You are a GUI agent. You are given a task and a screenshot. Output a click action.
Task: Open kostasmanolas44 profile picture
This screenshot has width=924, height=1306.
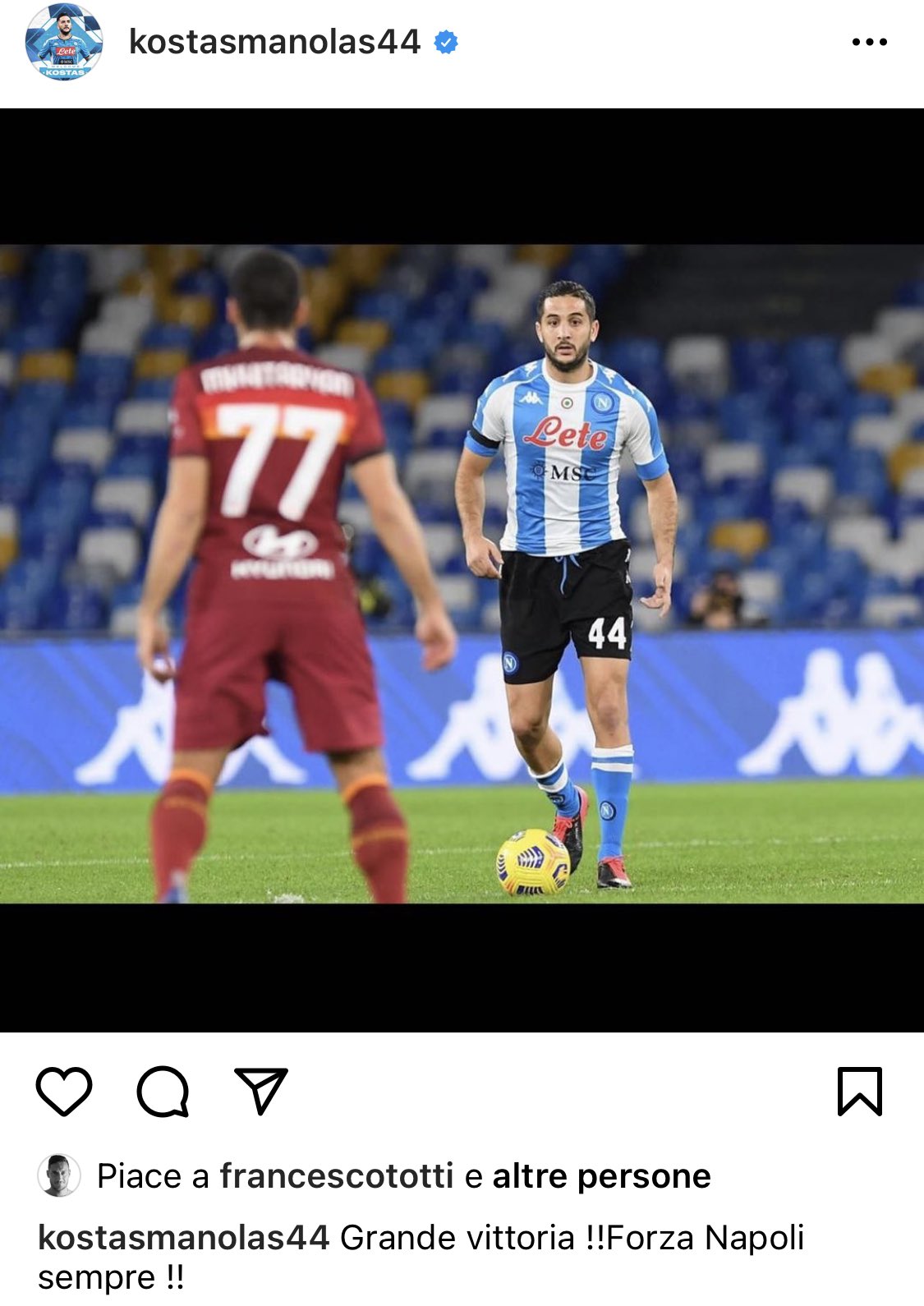[x=63, y=42]
